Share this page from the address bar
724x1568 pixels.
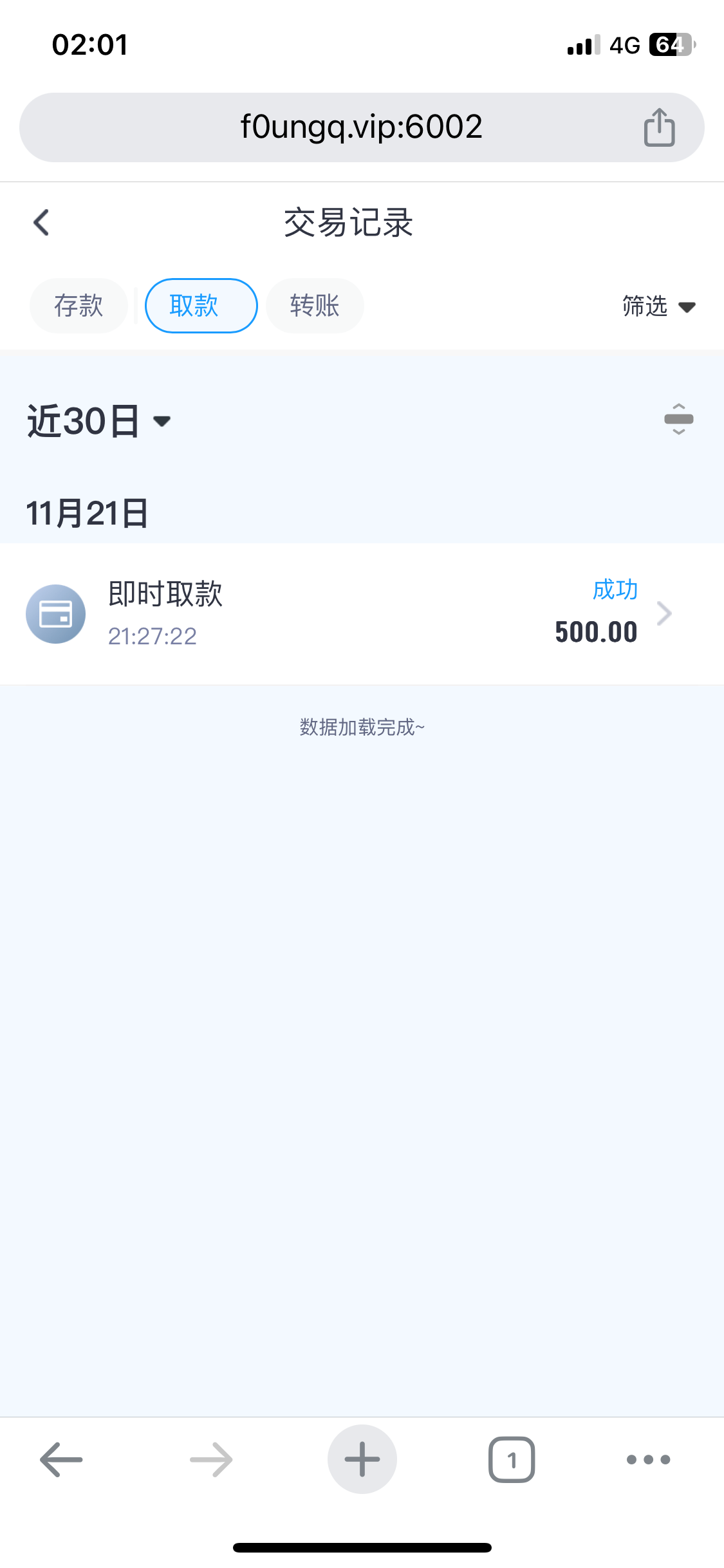pyautogui.click(x=659, y=127)
